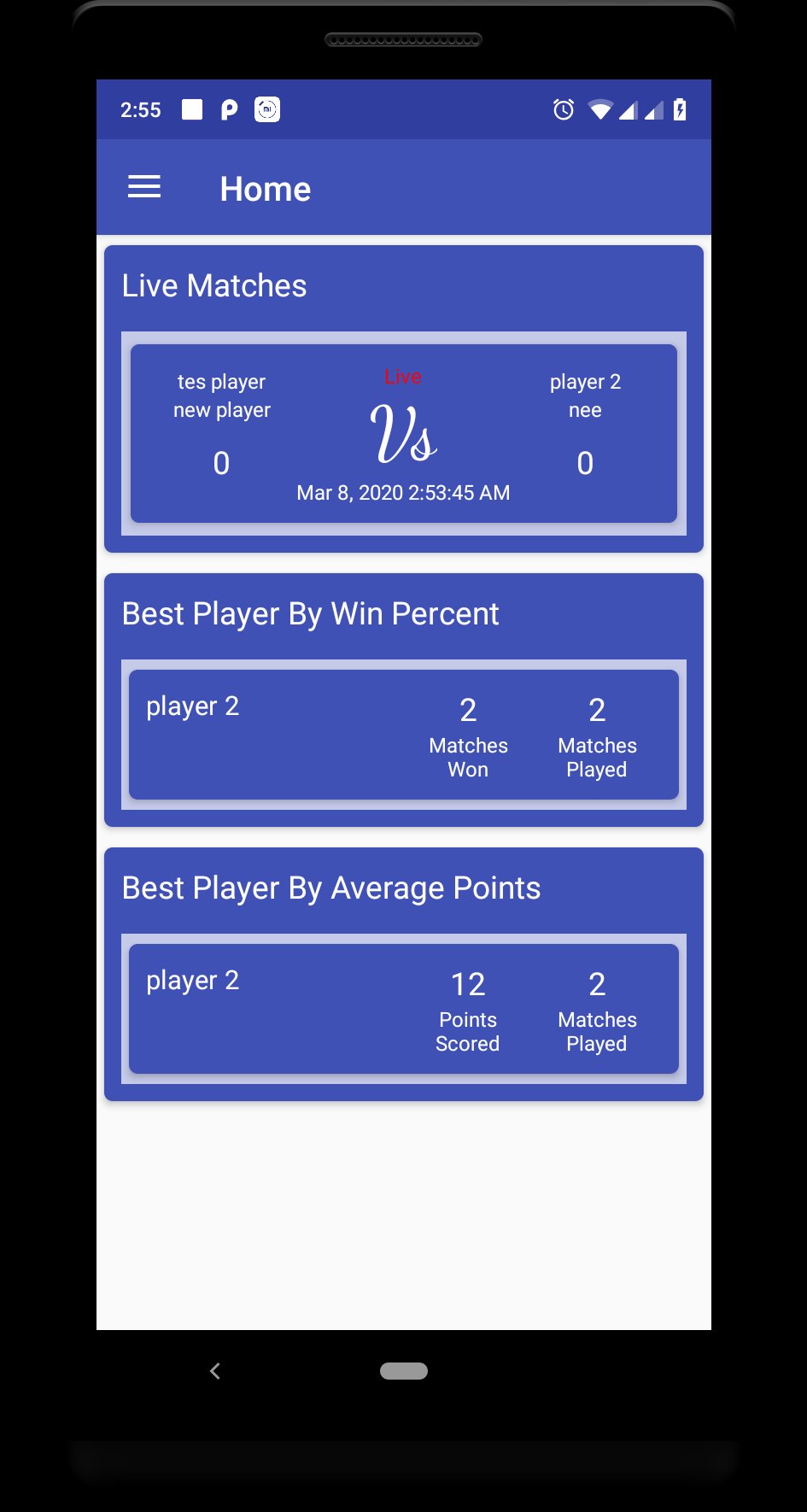
Task: Tap the square notification icon beside the clock
Action: [191, 109]
